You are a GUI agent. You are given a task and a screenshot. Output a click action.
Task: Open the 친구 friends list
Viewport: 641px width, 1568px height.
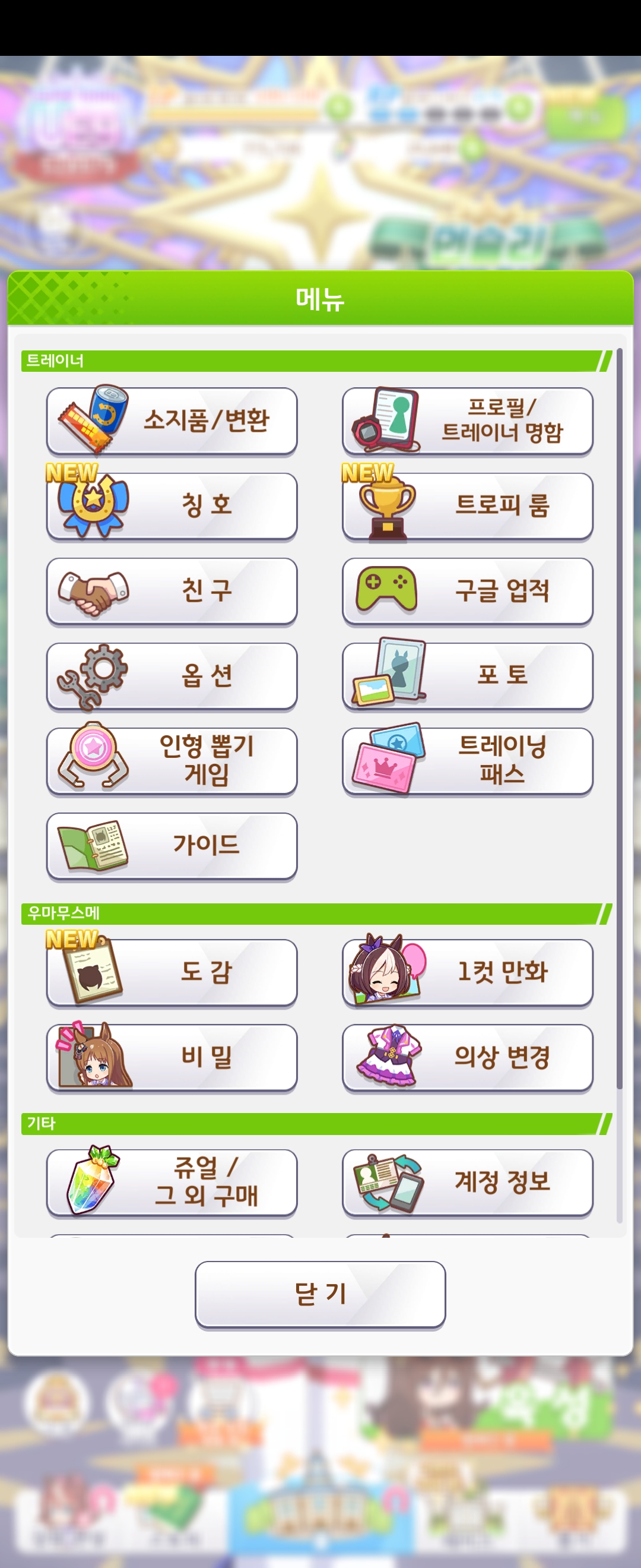(x=172, y=590)
